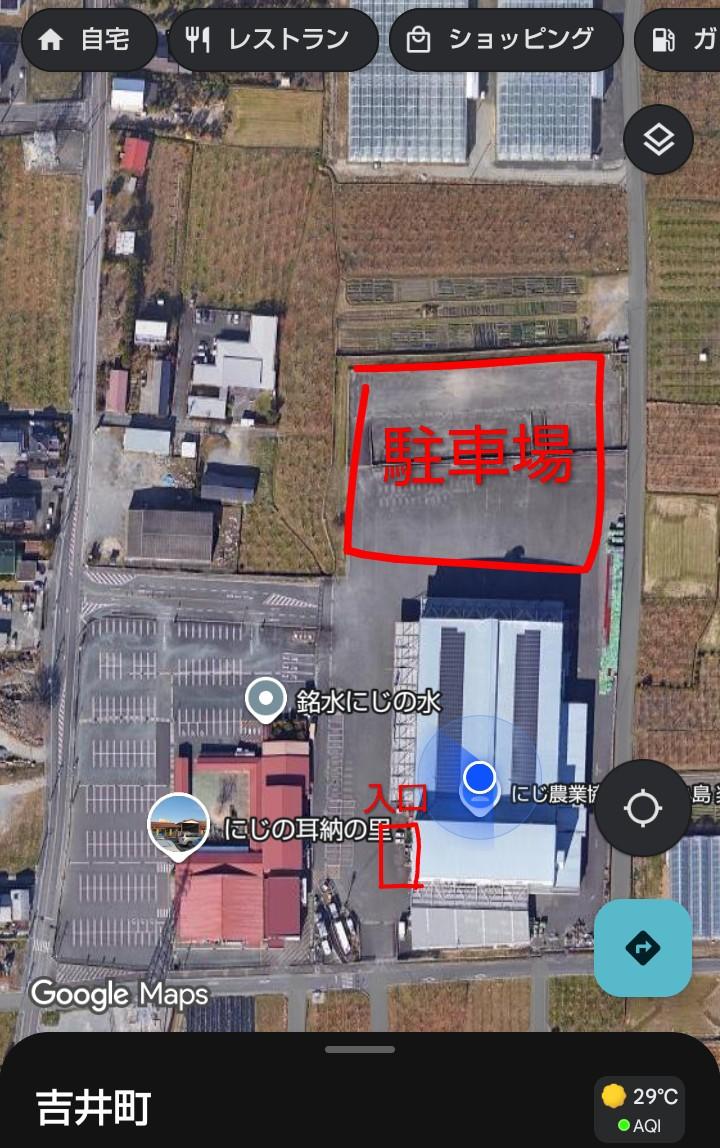Tap the レストラン restaurants chip
720x1148 pixels.
click(x=272, y=40)
